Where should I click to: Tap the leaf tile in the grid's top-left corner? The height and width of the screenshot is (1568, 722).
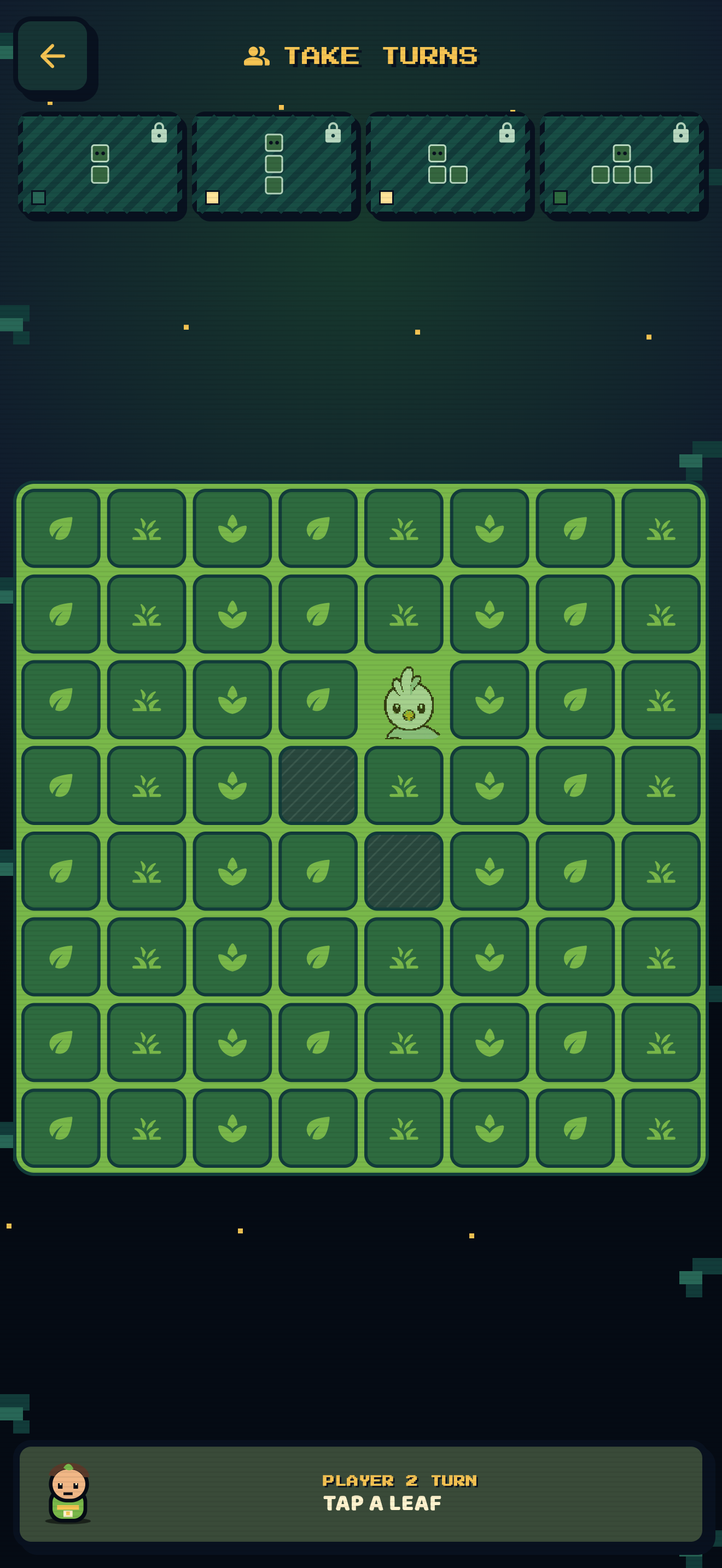[61, 528]
